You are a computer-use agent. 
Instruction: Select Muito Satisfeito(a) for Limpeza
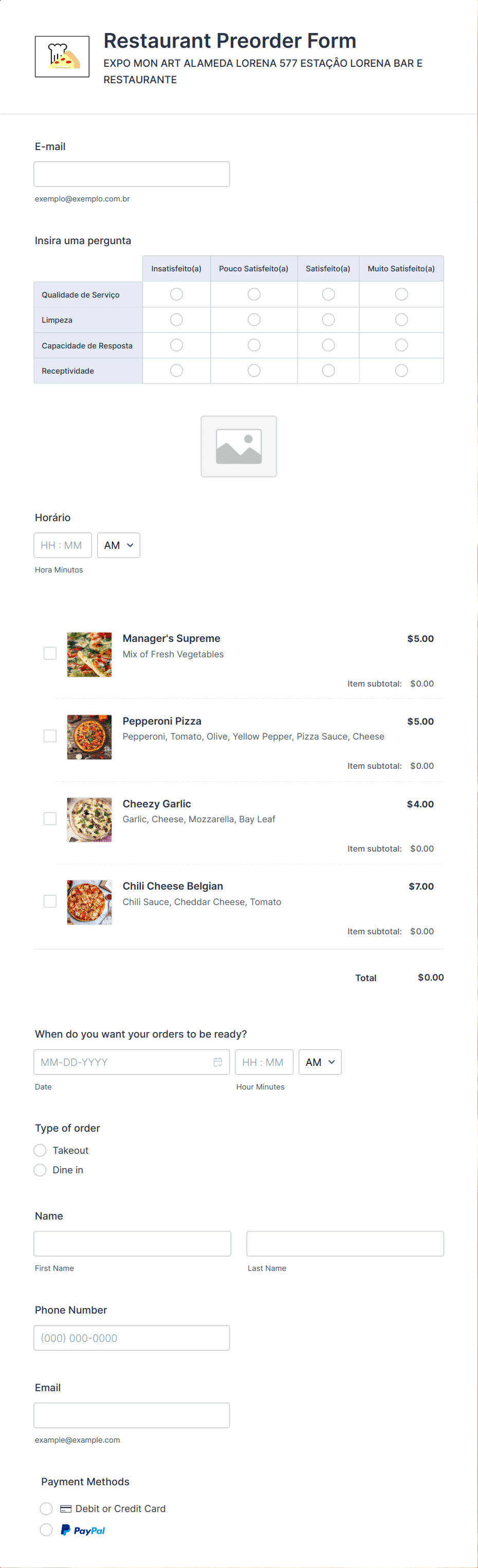click(401, 320)
